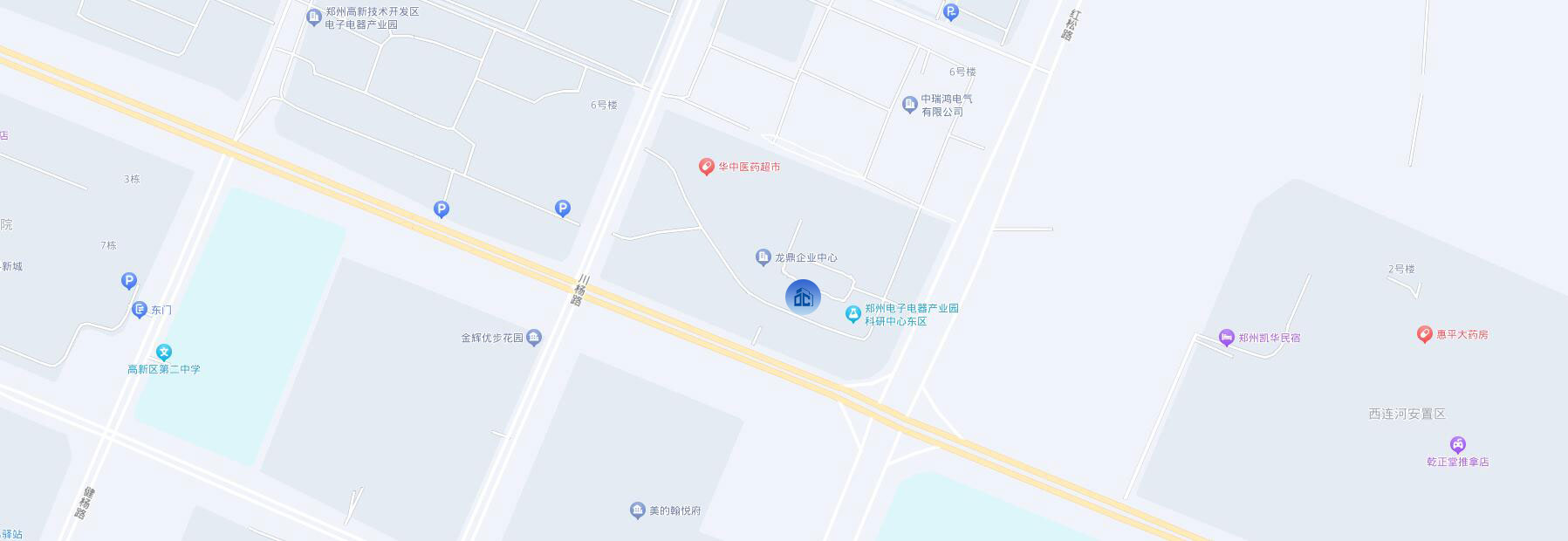Select the 东门 entrance marker
Viewport: 1568px width, 541px height.
coord(140,310)
